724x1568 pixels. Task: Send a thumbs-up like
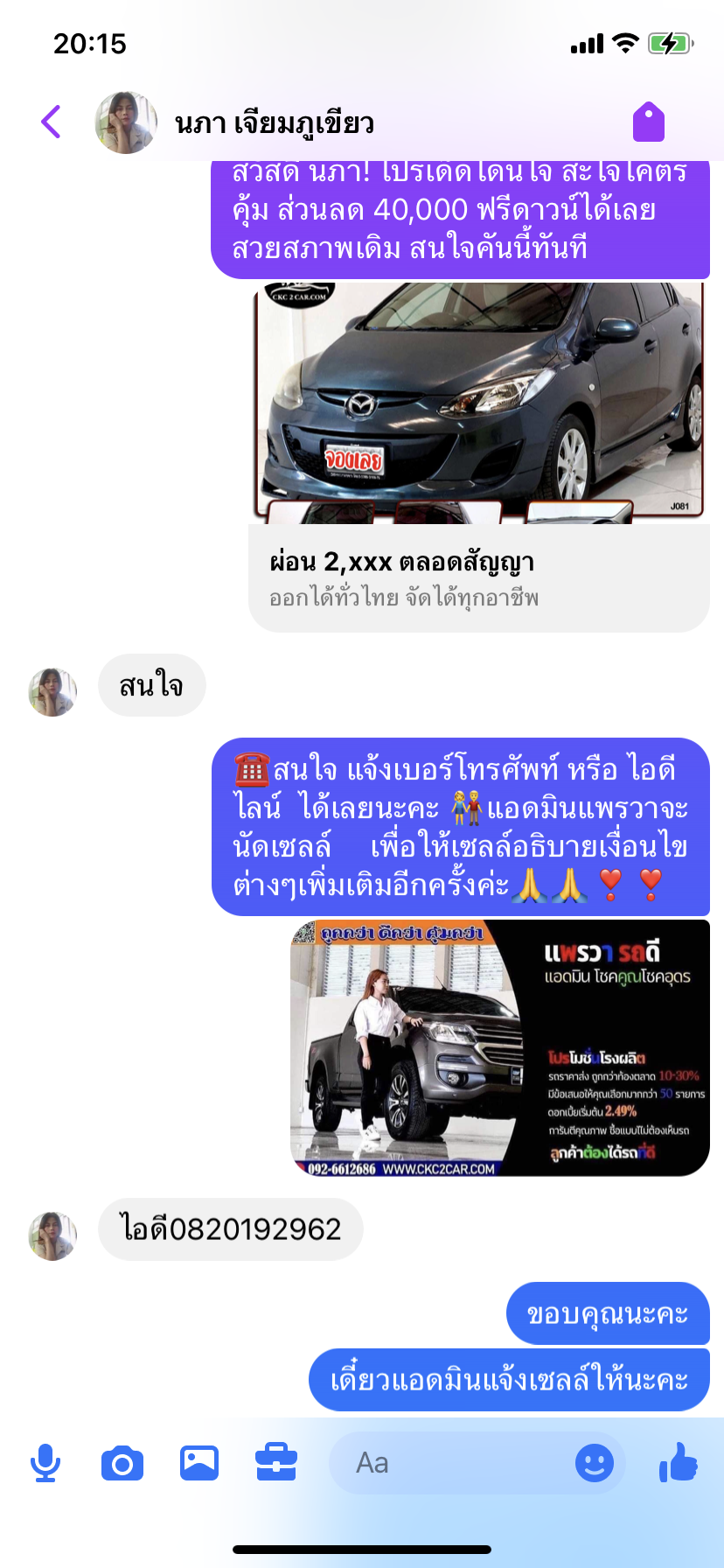(x=679, y=1462)
